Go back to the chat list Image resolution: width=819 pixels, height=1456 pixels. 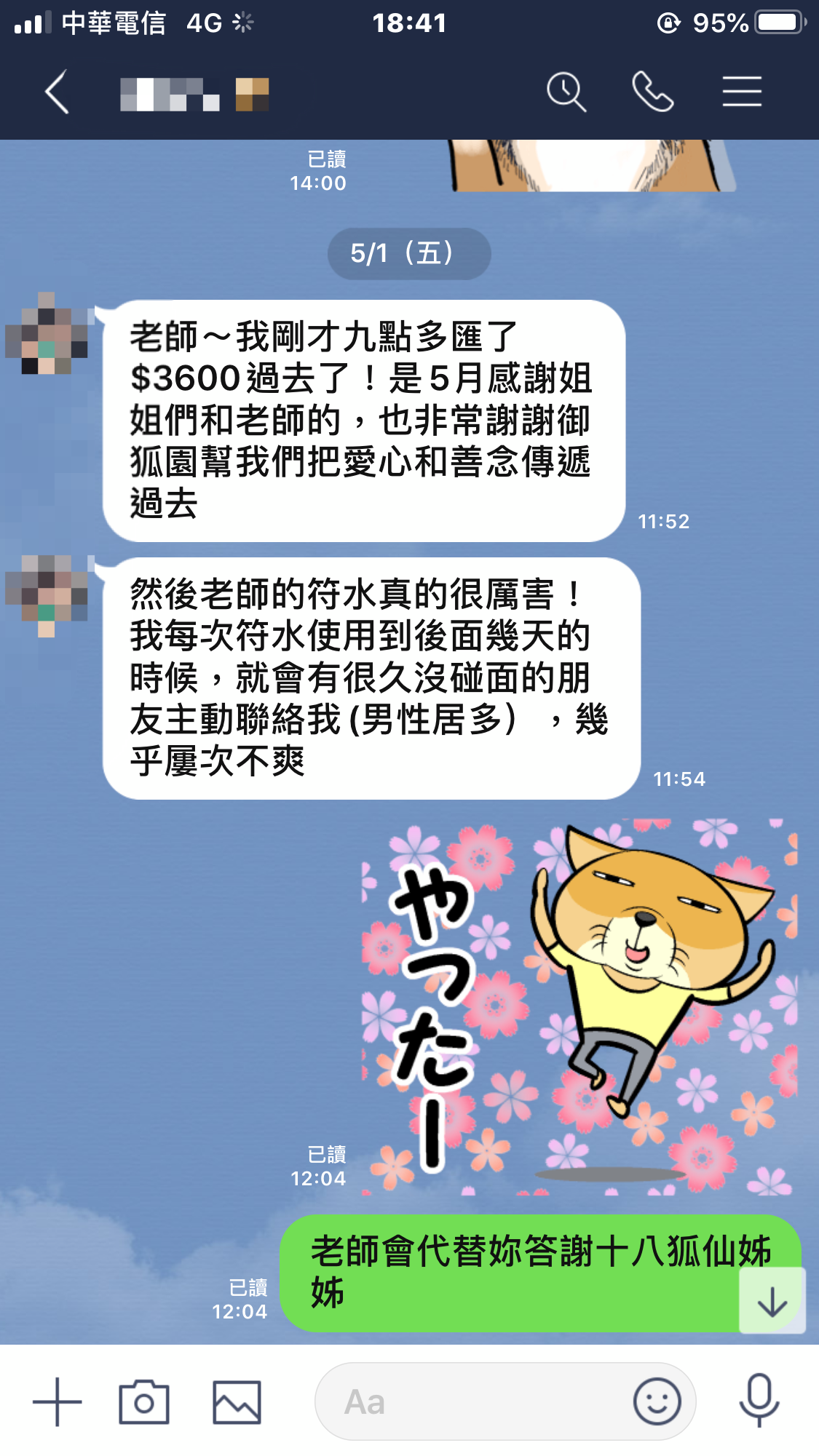[x=57, y=92]
